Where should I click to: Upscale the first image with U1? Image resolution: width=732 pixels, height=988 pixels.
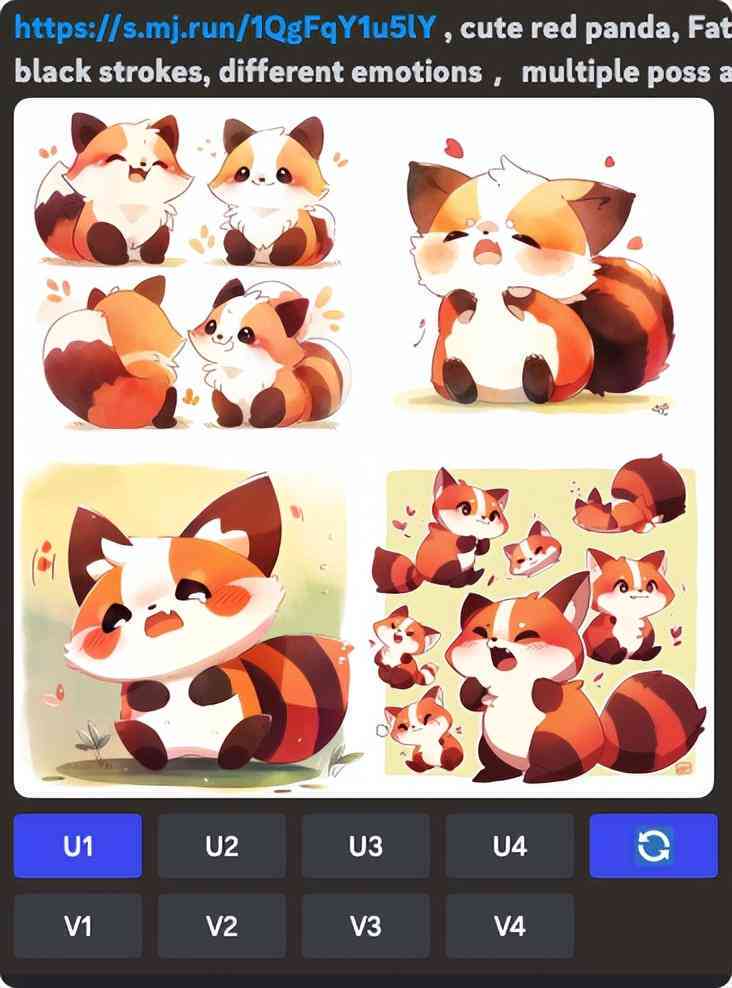tap(78, 846)
